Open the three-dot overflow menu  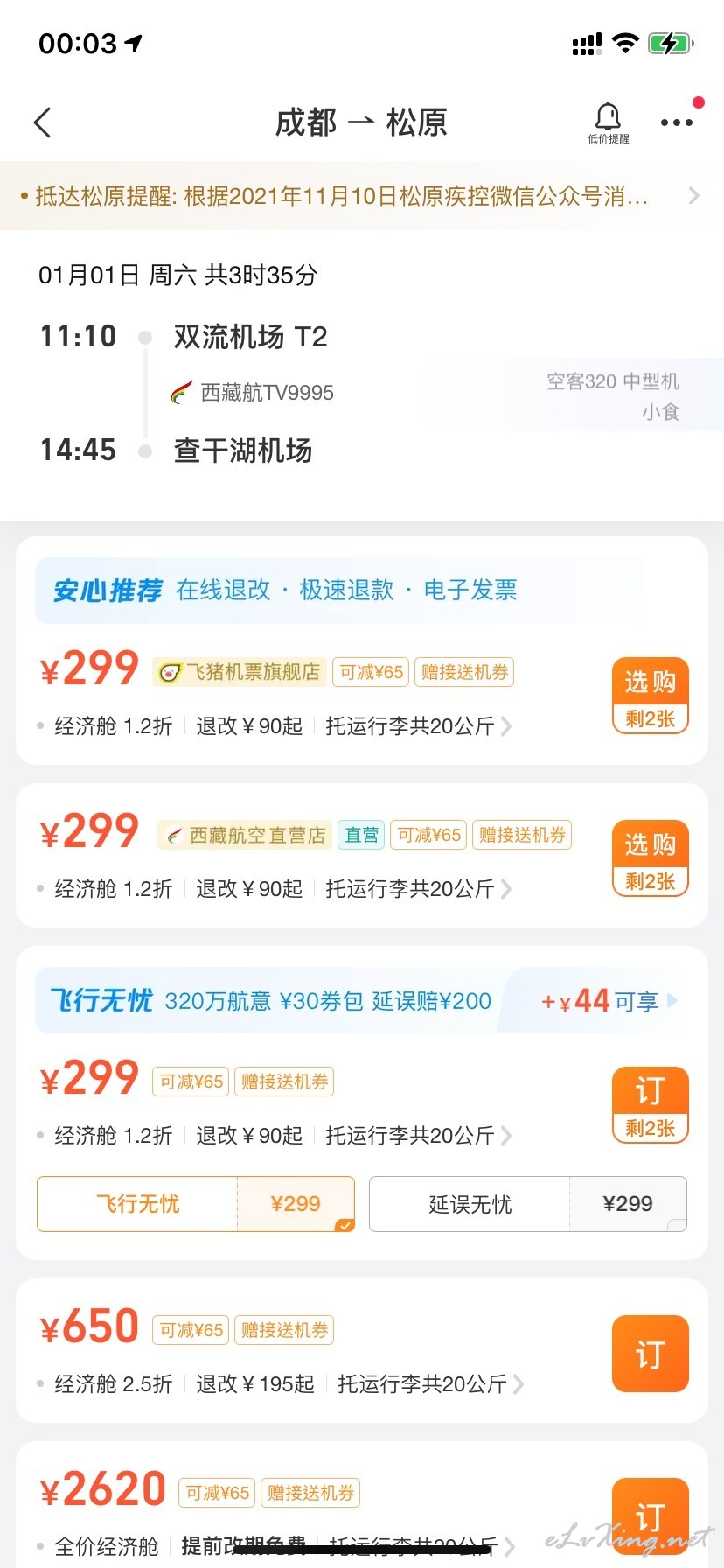[677, 122]
